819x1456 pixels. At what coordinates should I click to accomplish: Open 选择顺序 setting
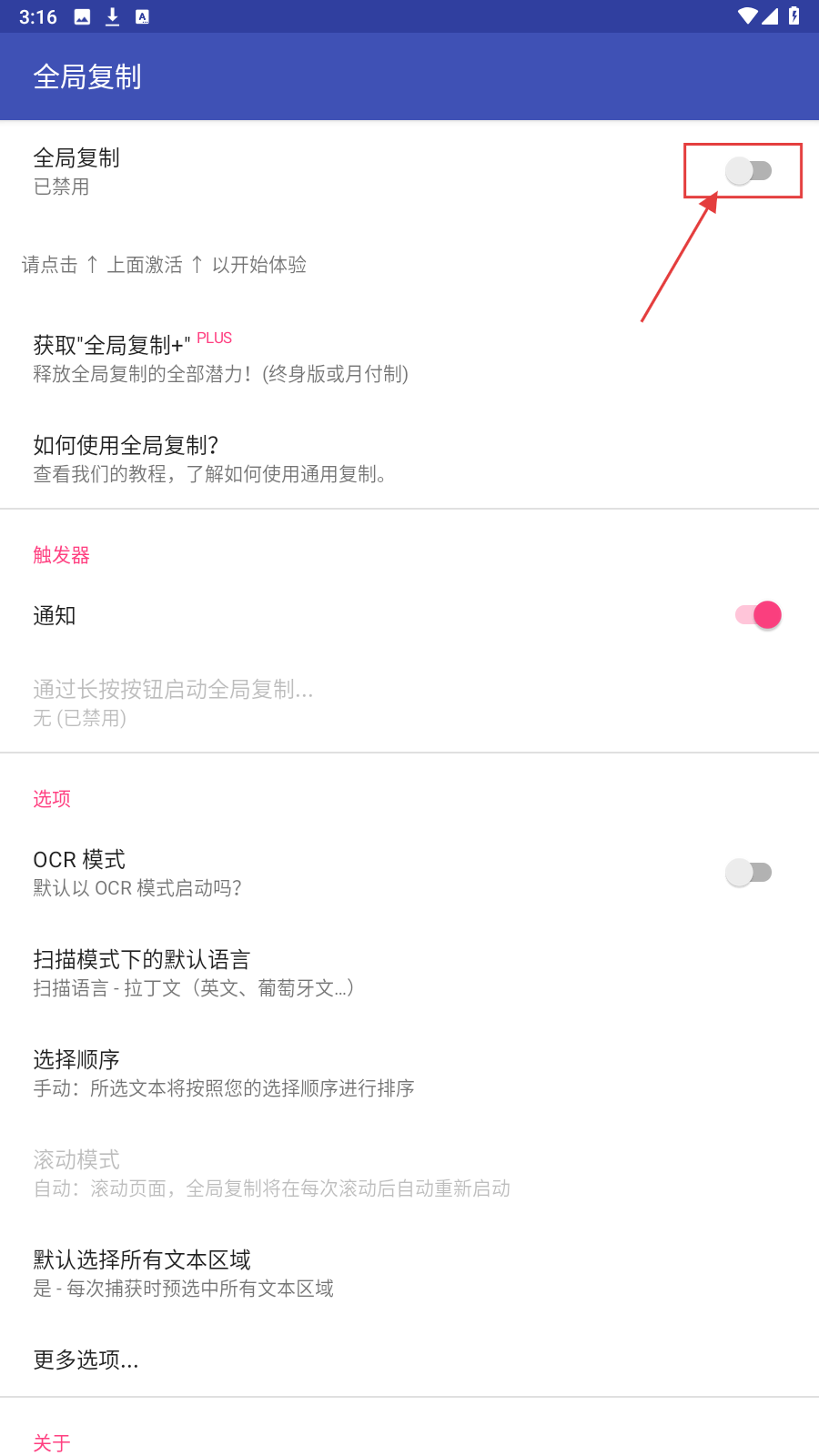coord(223,1073)
